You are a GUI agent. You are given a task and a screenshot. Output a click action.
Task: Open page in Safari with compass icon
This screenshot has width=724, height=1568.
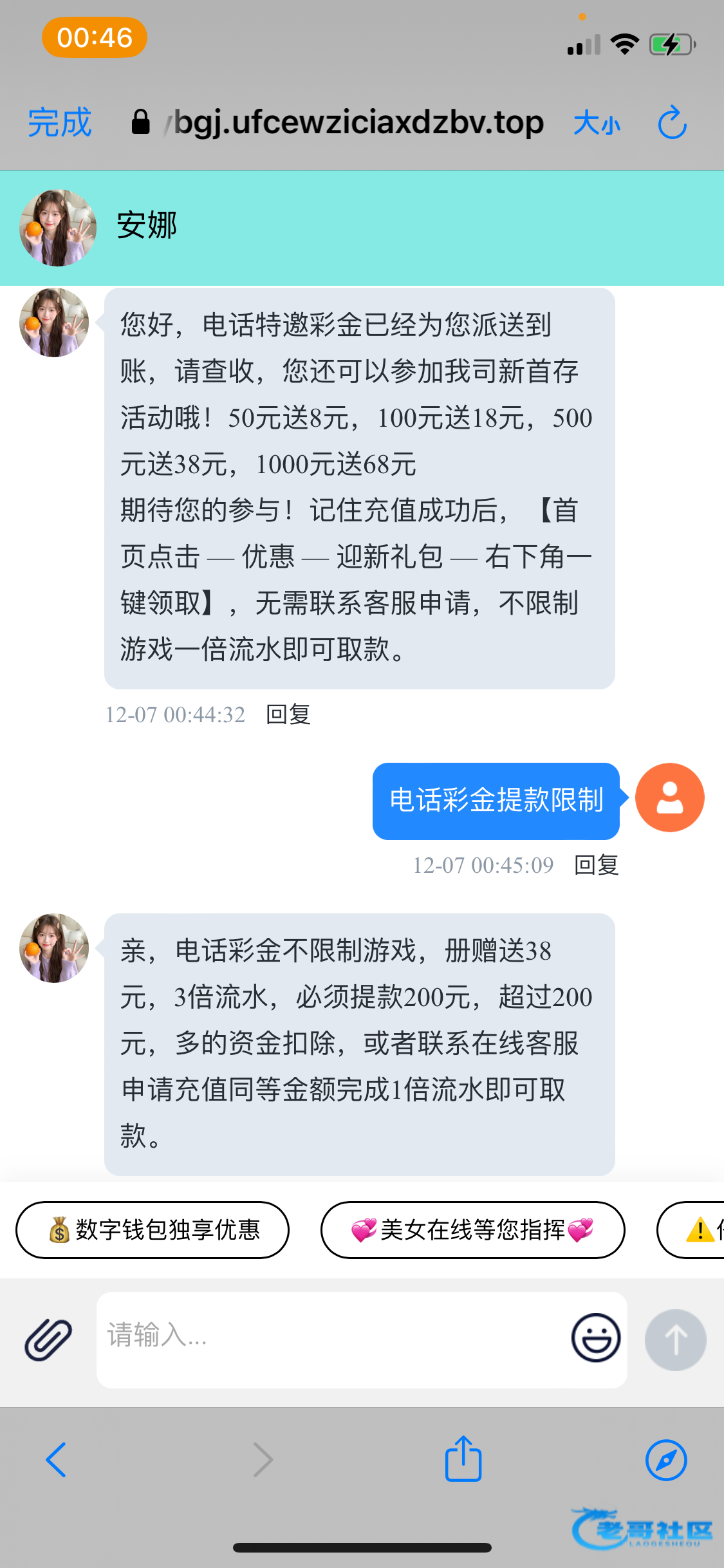click(x=666, y=1460)
